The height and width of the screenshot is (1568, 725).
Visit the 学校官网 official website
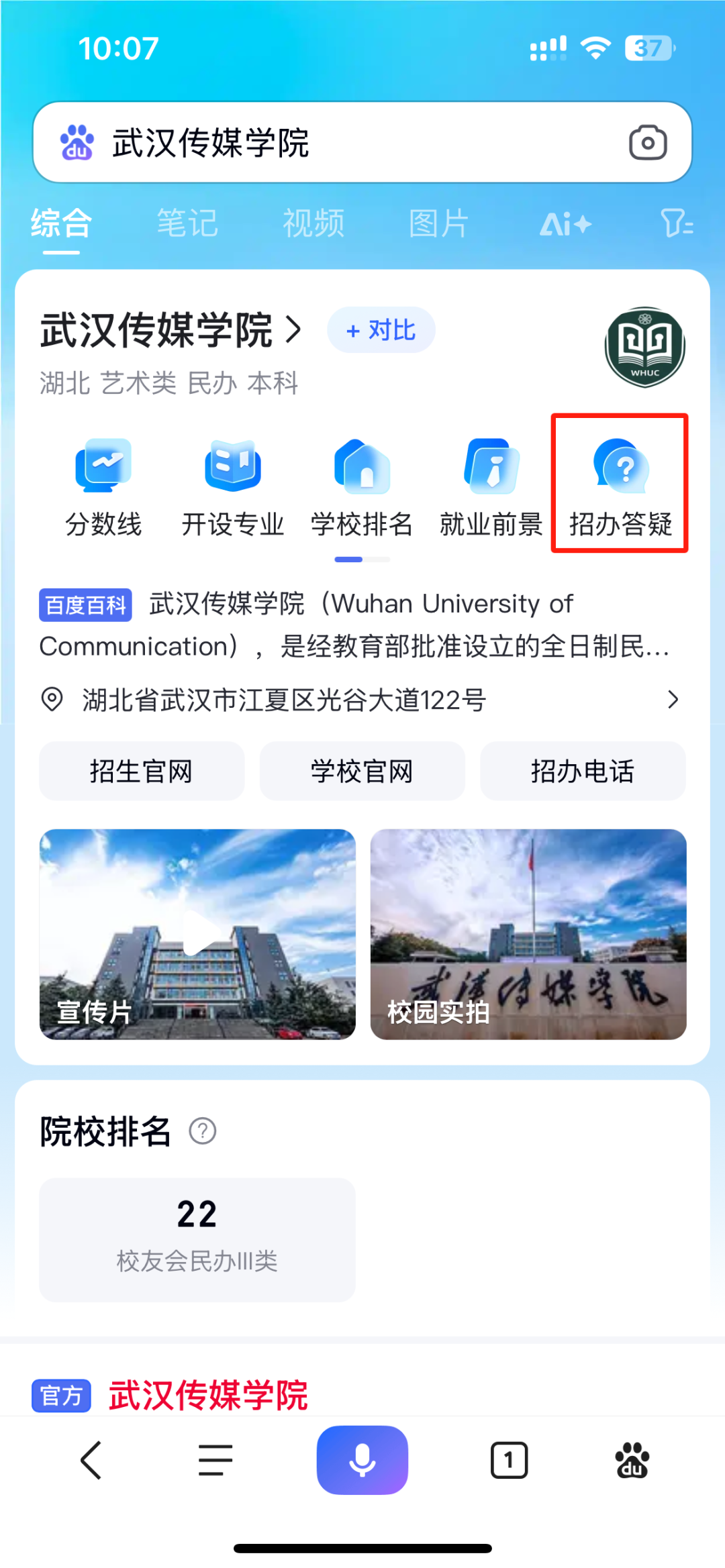[x=362, y=771]
